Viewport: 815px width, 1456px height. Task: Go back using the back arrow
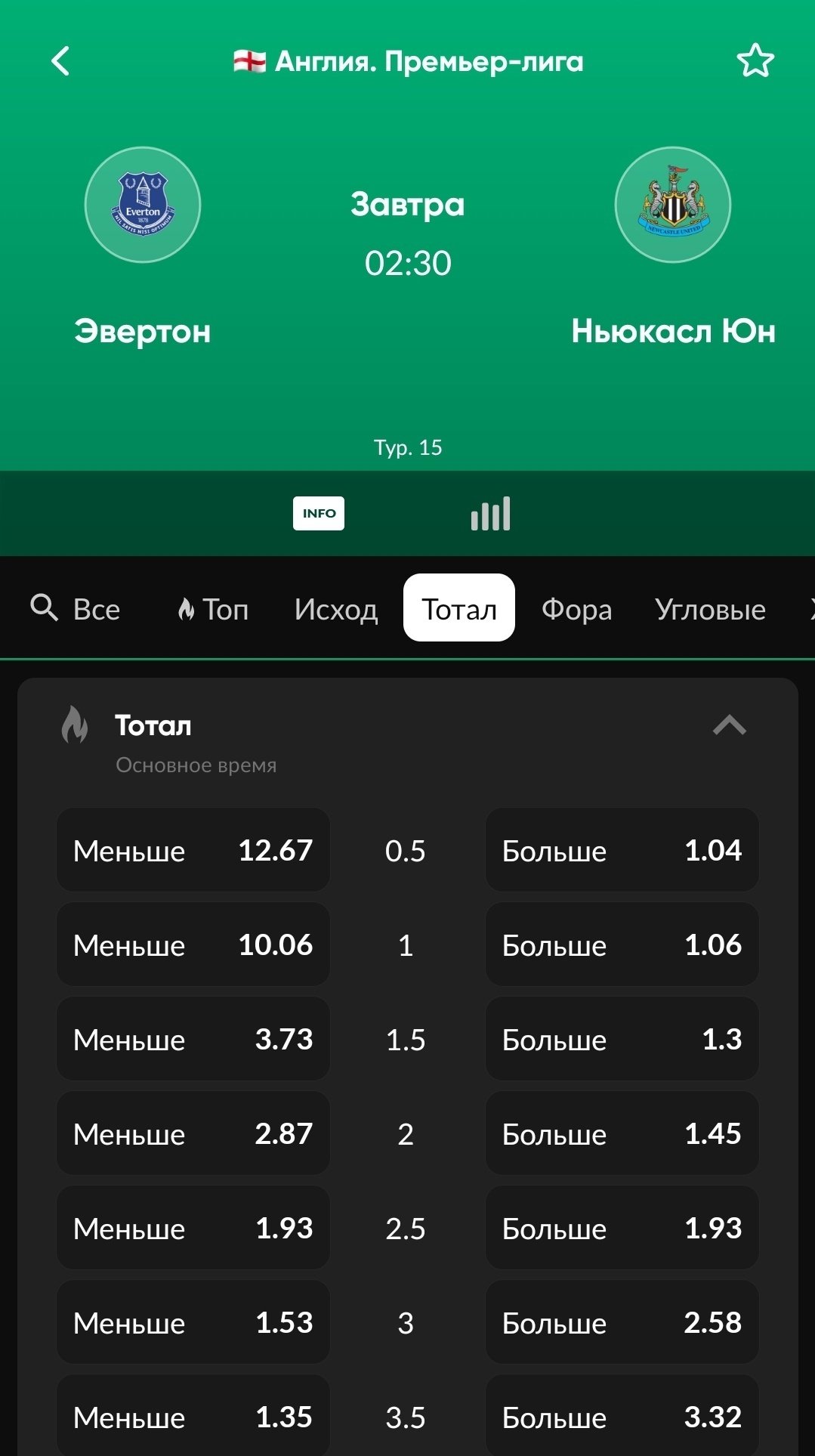[x=60, y=61]
